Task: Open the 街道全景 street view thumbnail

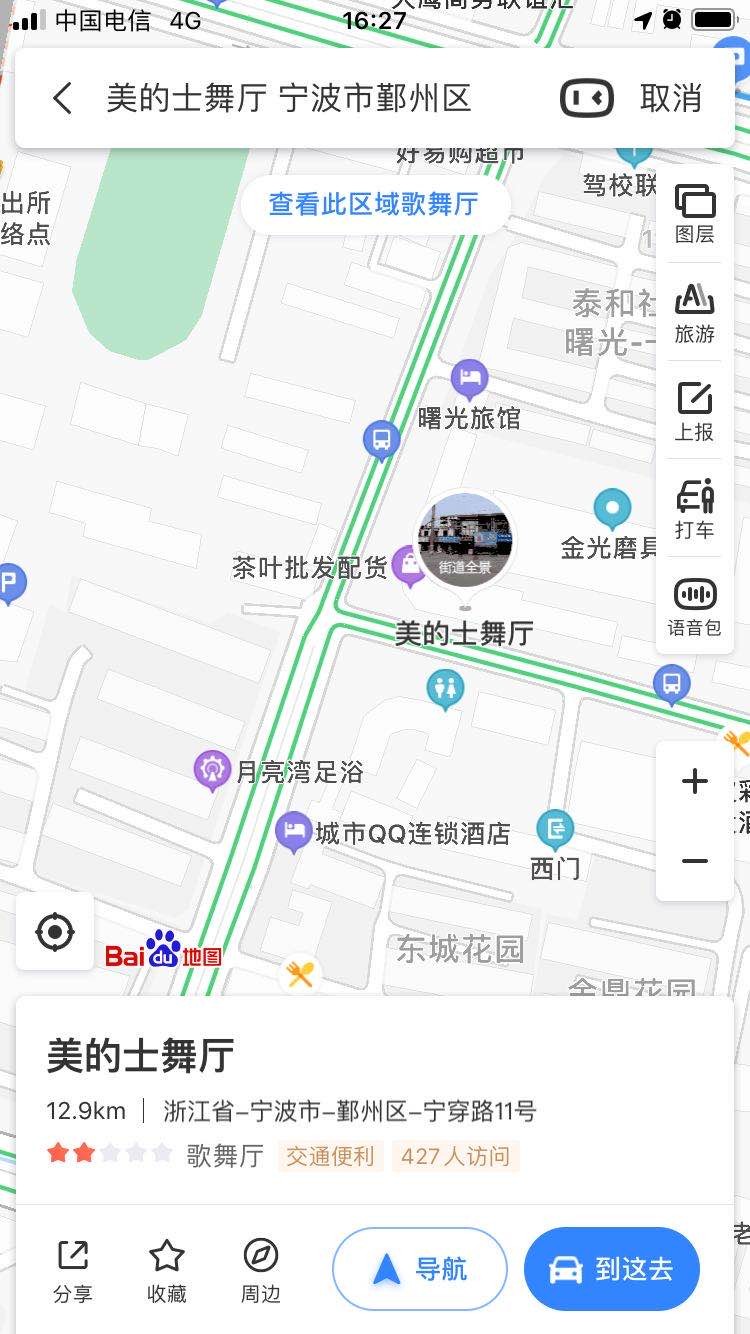Action: pyautogui.click(x=464, y=541)
